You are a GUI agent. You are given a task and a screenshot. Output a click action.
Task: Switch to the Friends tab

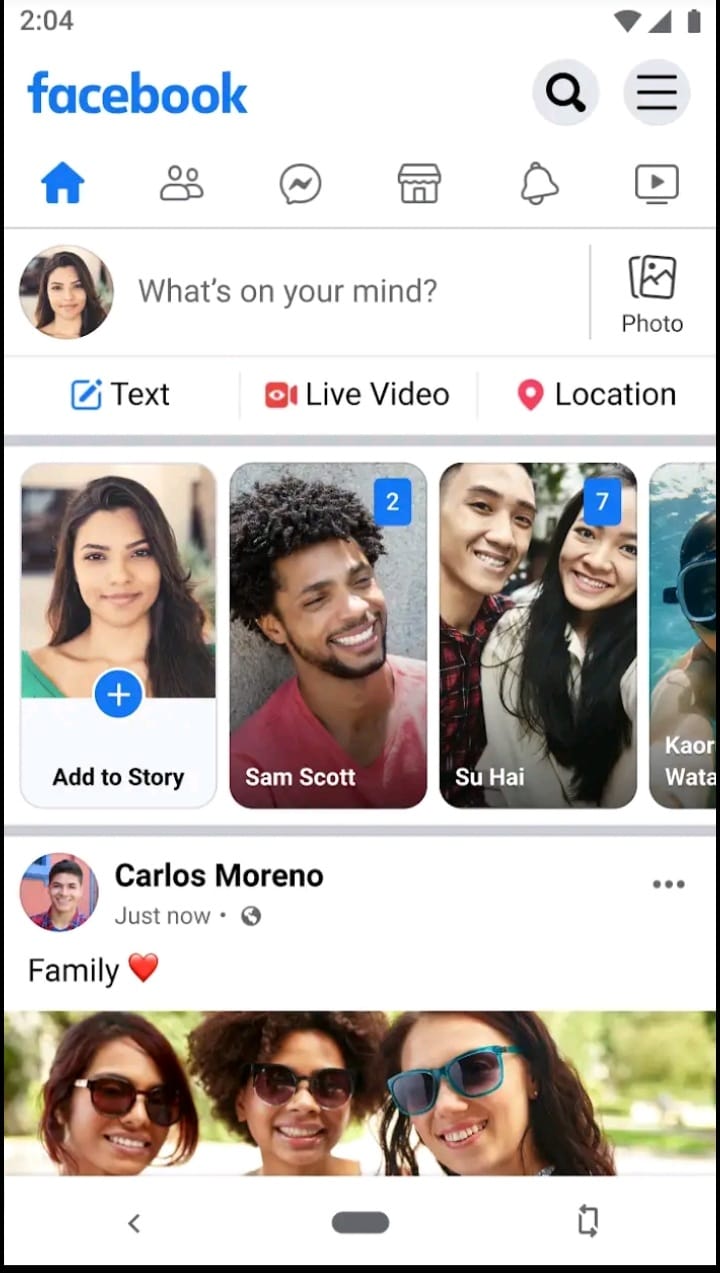tap(181, 184)
